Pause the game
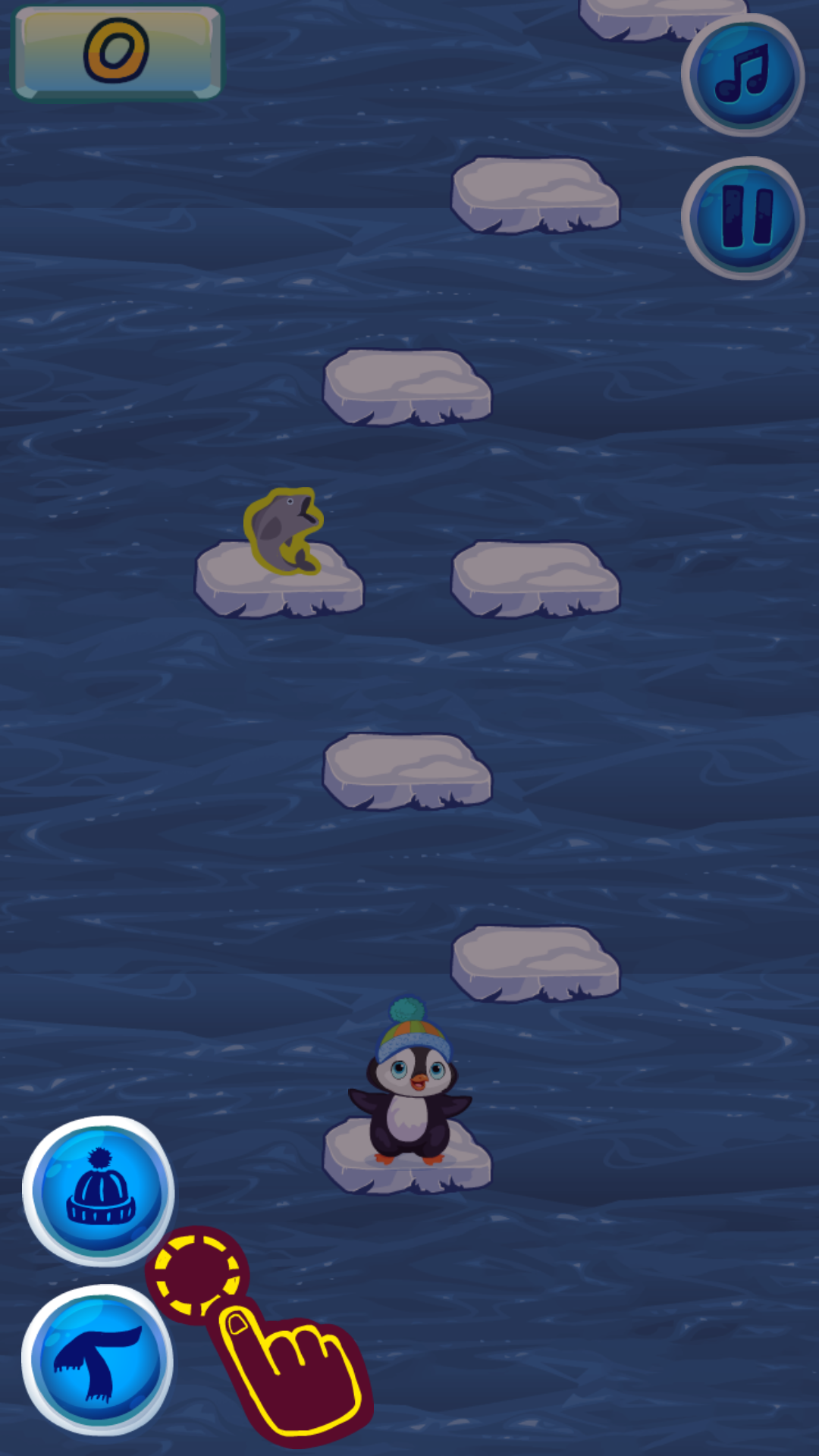 743,218
